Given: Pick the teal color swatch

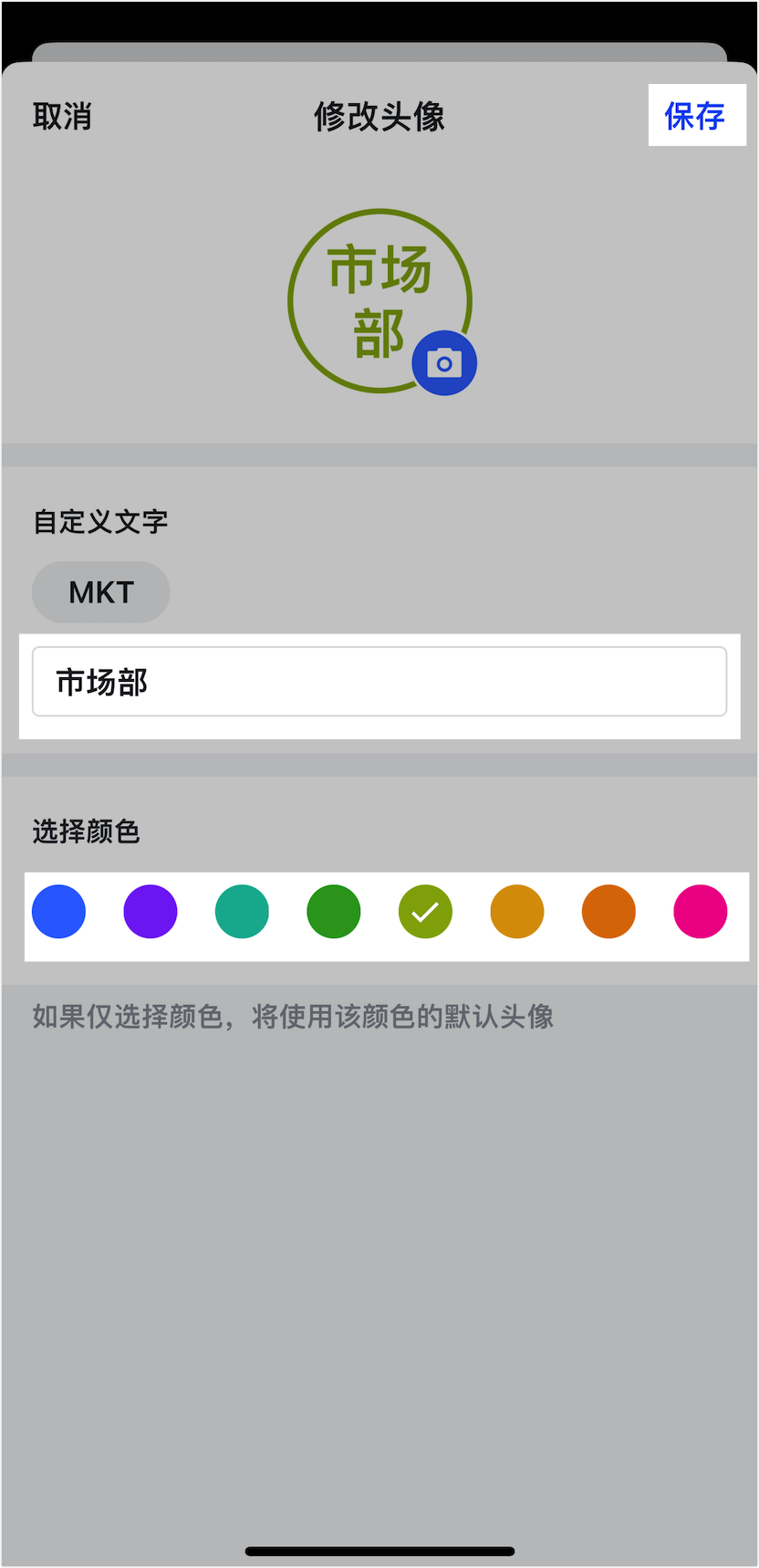Looking at the screenshot, I should (x=242, y=912).
